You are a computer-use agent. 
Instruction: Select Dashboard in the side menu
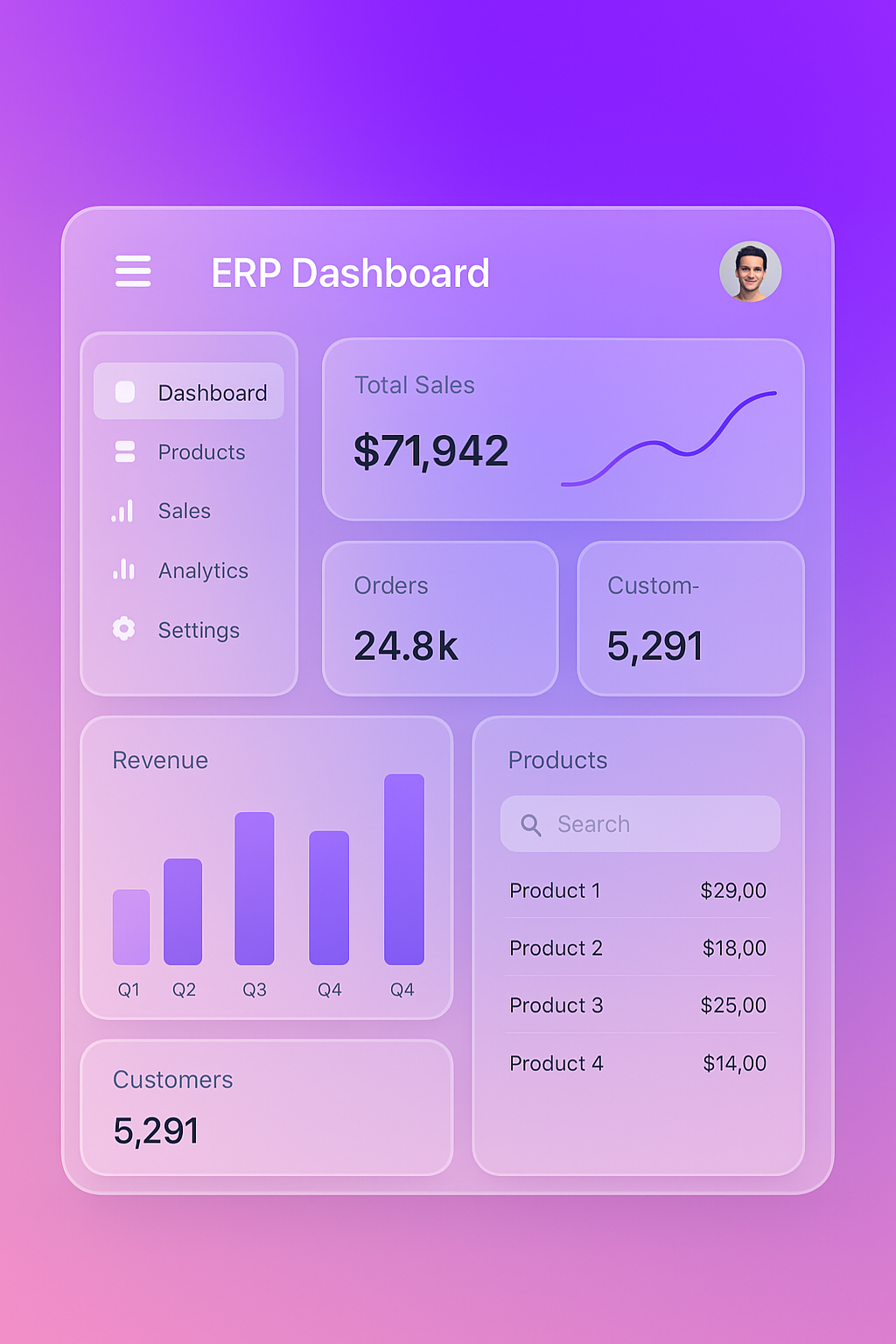click(x=189, y=392)
